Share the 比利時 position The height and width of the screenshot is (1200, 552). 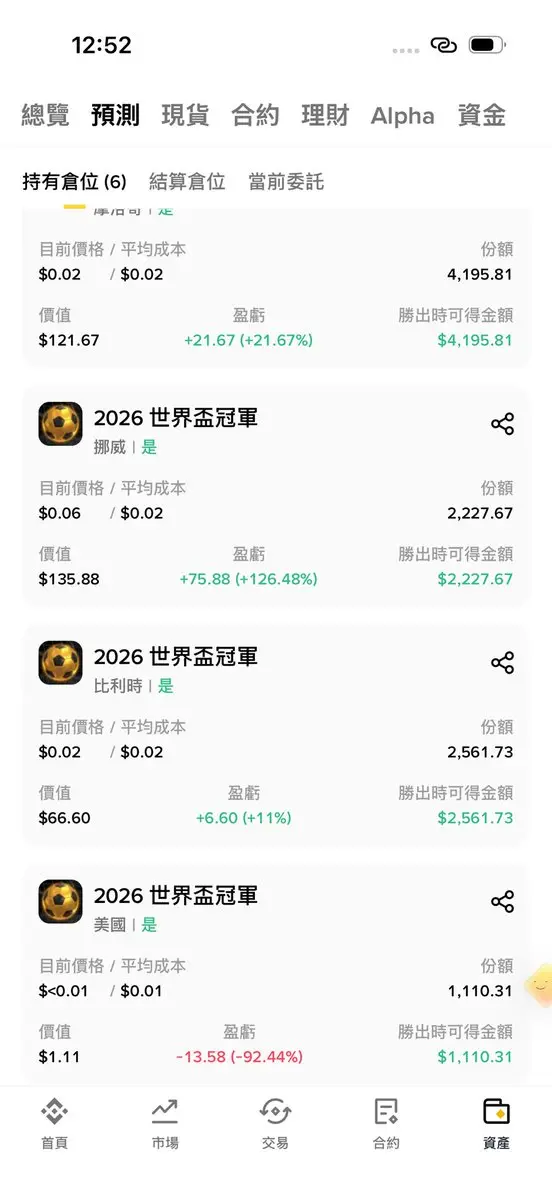(x=502, y=663)
